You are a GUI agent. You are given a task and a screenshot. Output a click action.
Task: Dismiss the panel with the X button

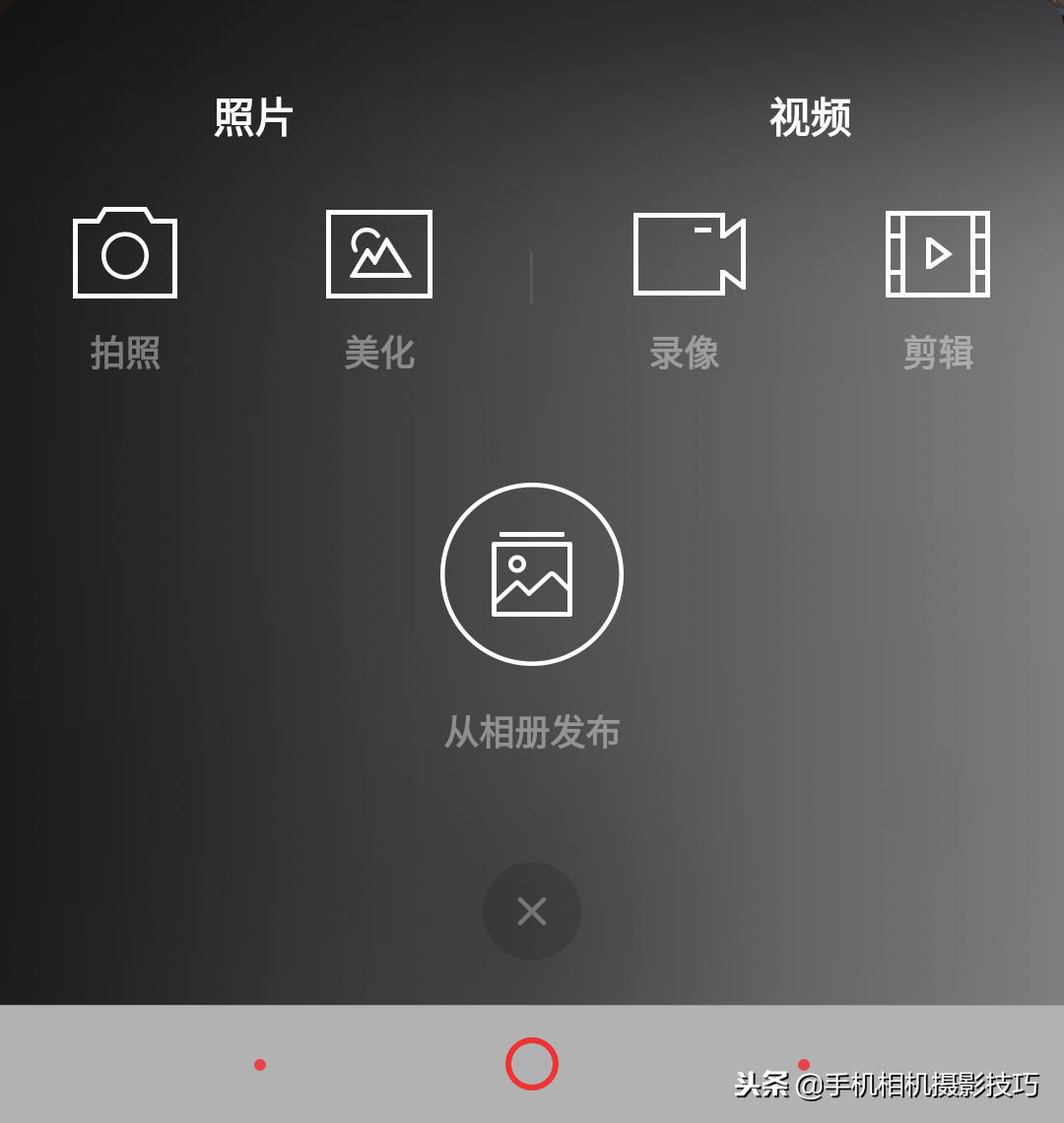coord(531,911)
